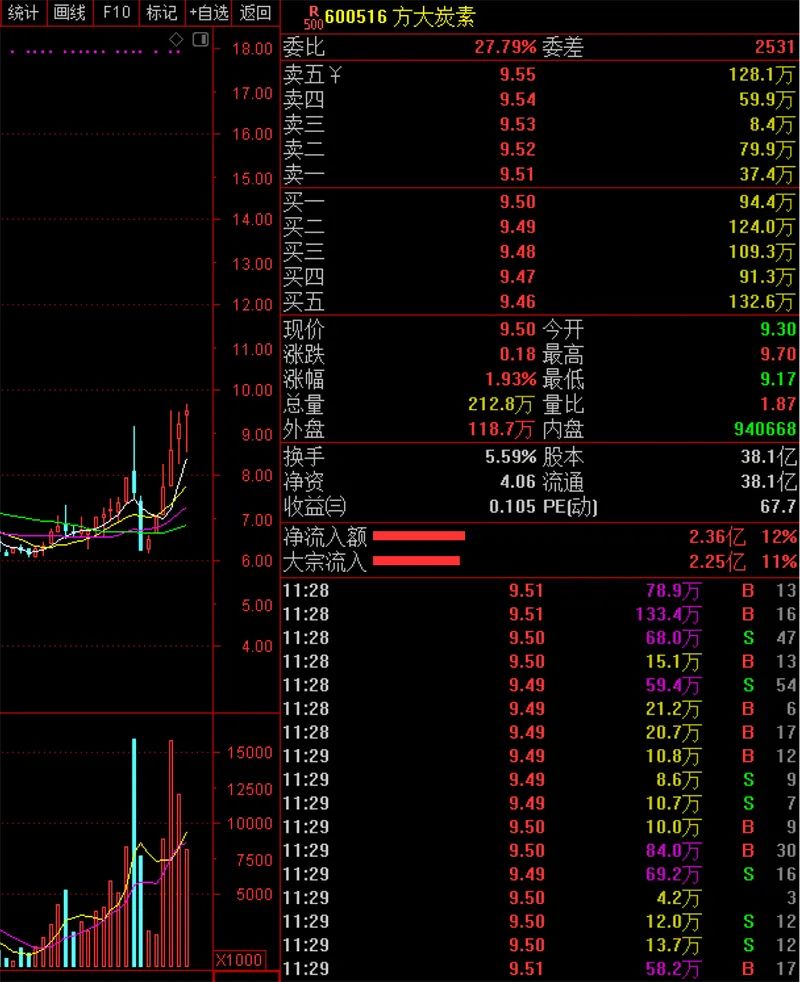The image size is (800, 982).
Task: Tap the diamond icon above the chart
Action: (x=176, y=39)
